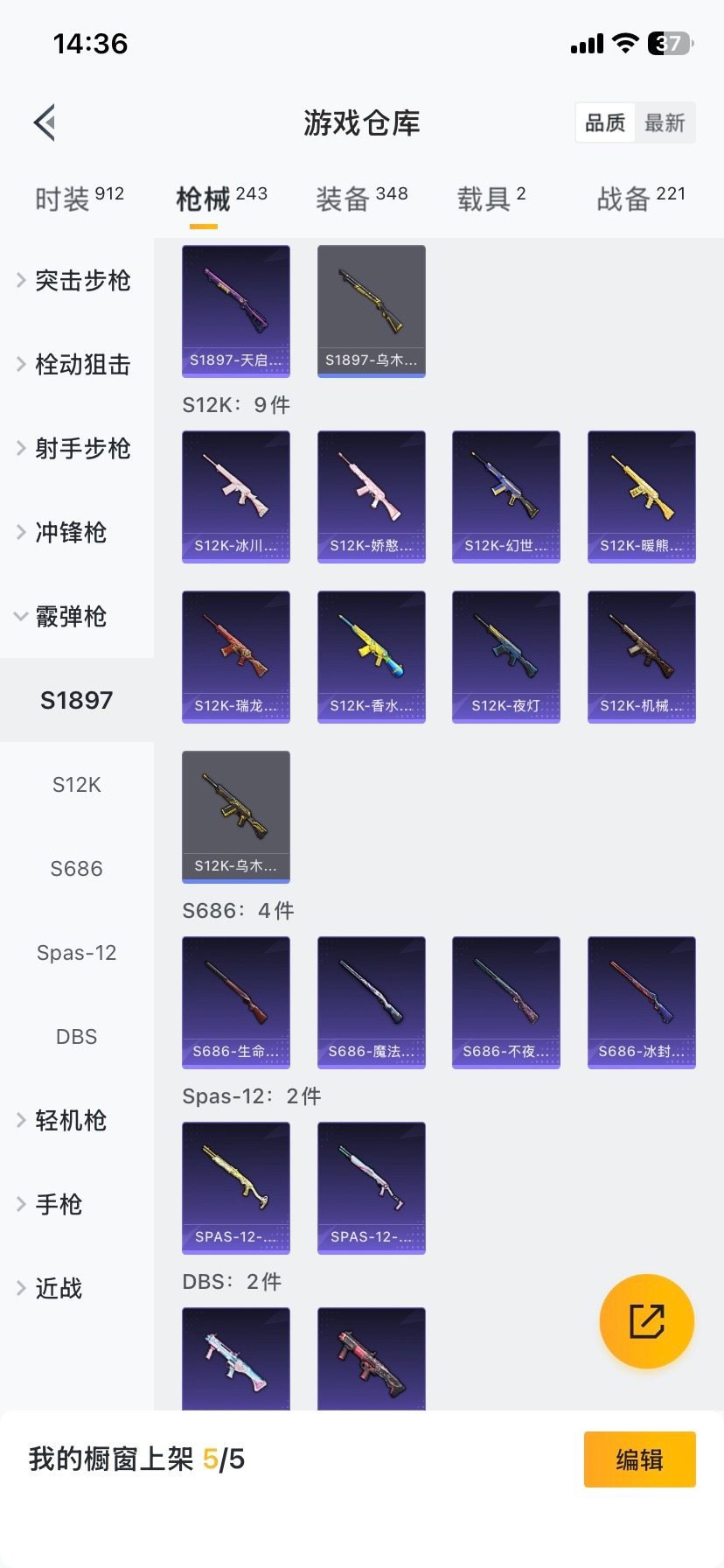Switch to the 时装 tab
724x1568 pixels.
tap(79, 199)
